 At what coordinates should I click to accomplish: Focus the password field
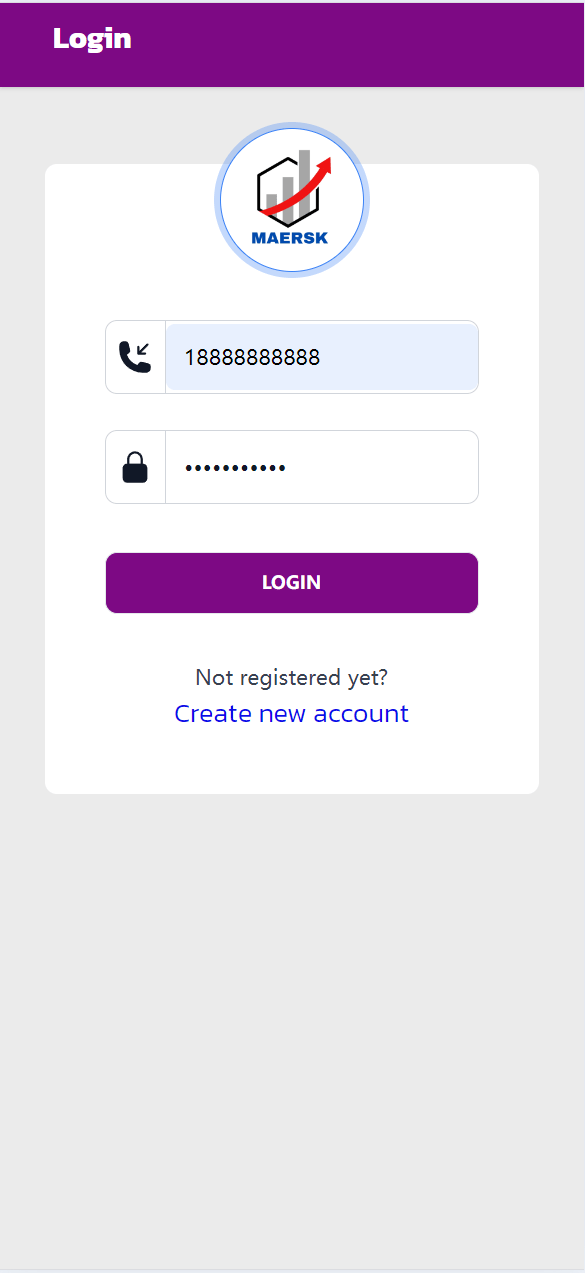pyautogui.click(x=321, y=467)
